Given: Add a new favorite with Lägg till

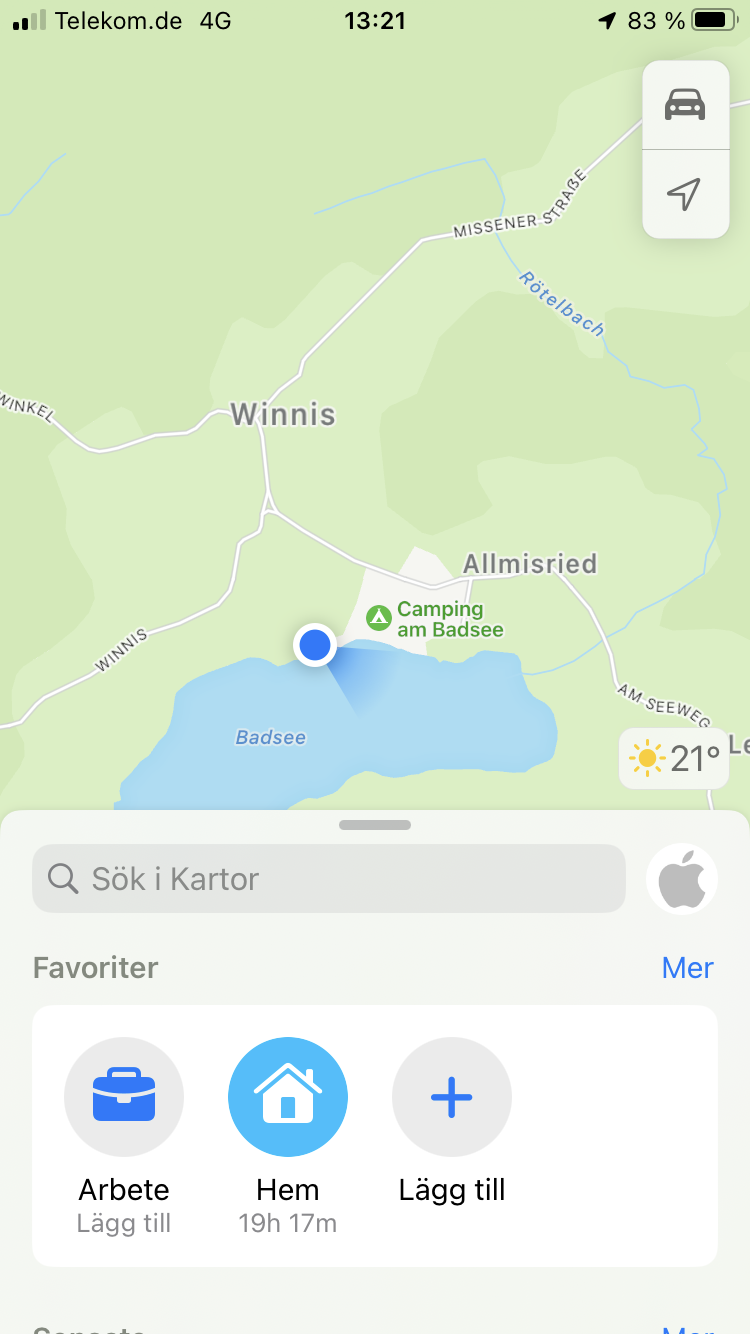Looking at the screenshot, I should 452,1098.
